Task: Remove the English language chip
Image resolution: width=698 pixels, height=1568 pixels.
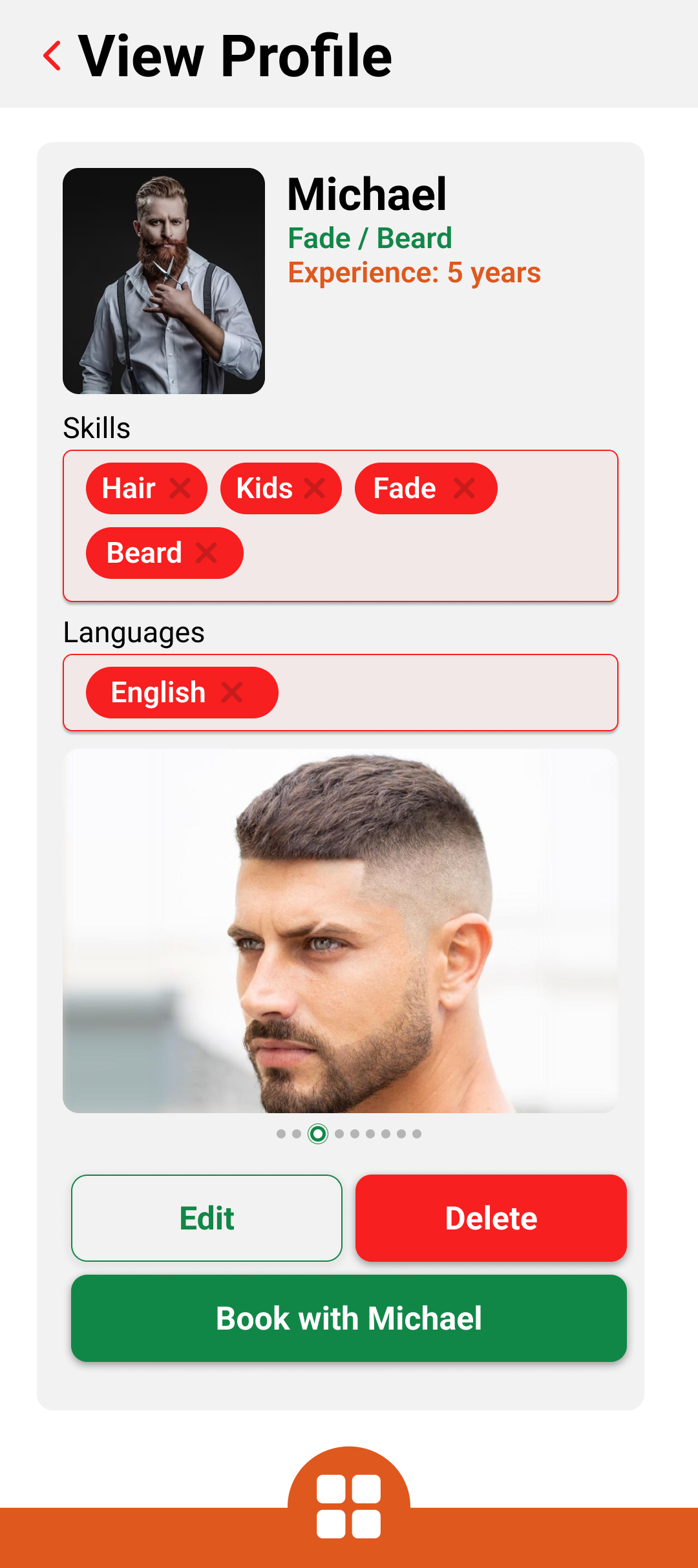Action: [x=232, y=693]
